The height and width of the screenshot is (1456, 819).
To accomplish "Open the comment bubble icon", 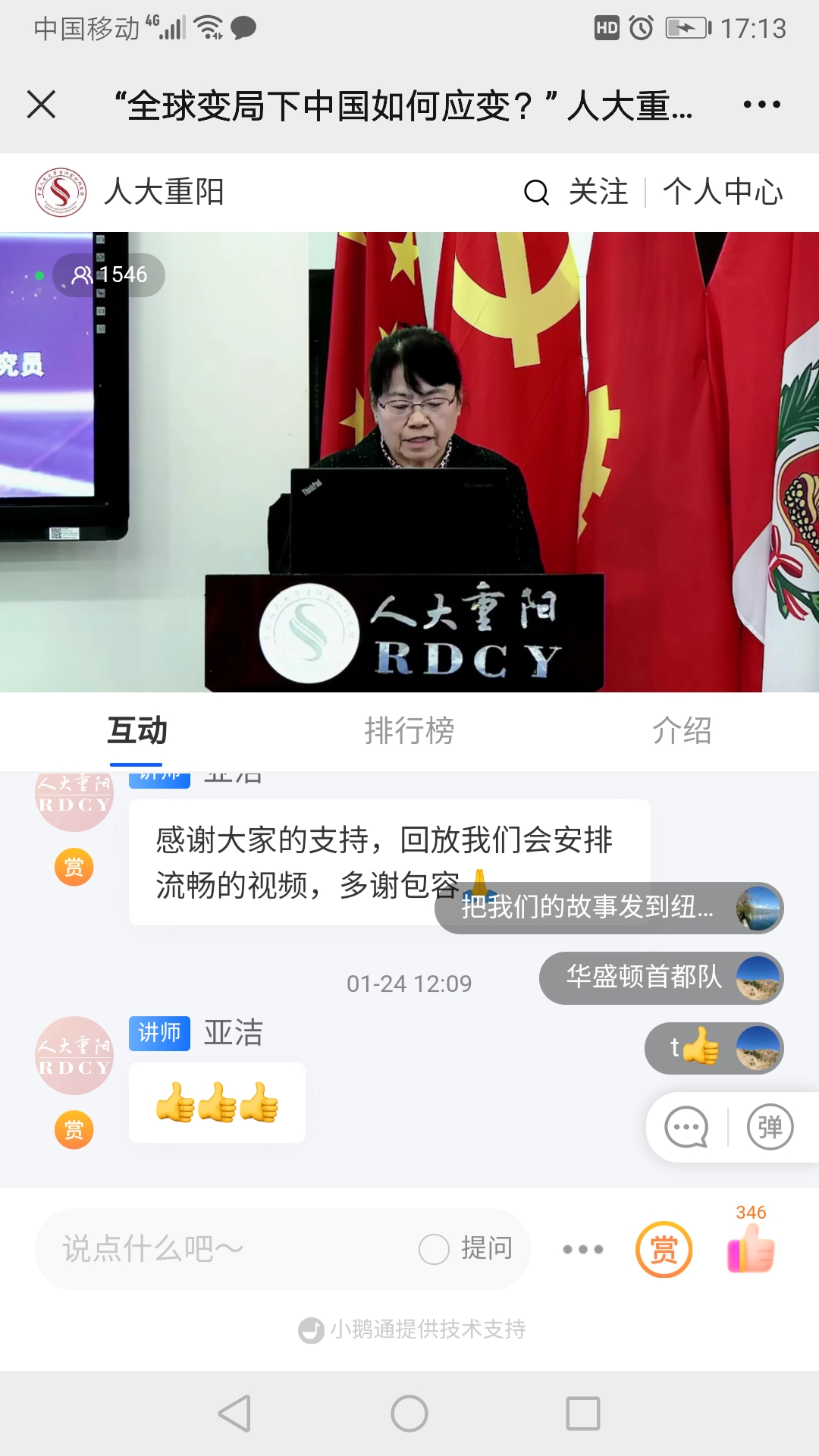I will (x=686, y=1127).
